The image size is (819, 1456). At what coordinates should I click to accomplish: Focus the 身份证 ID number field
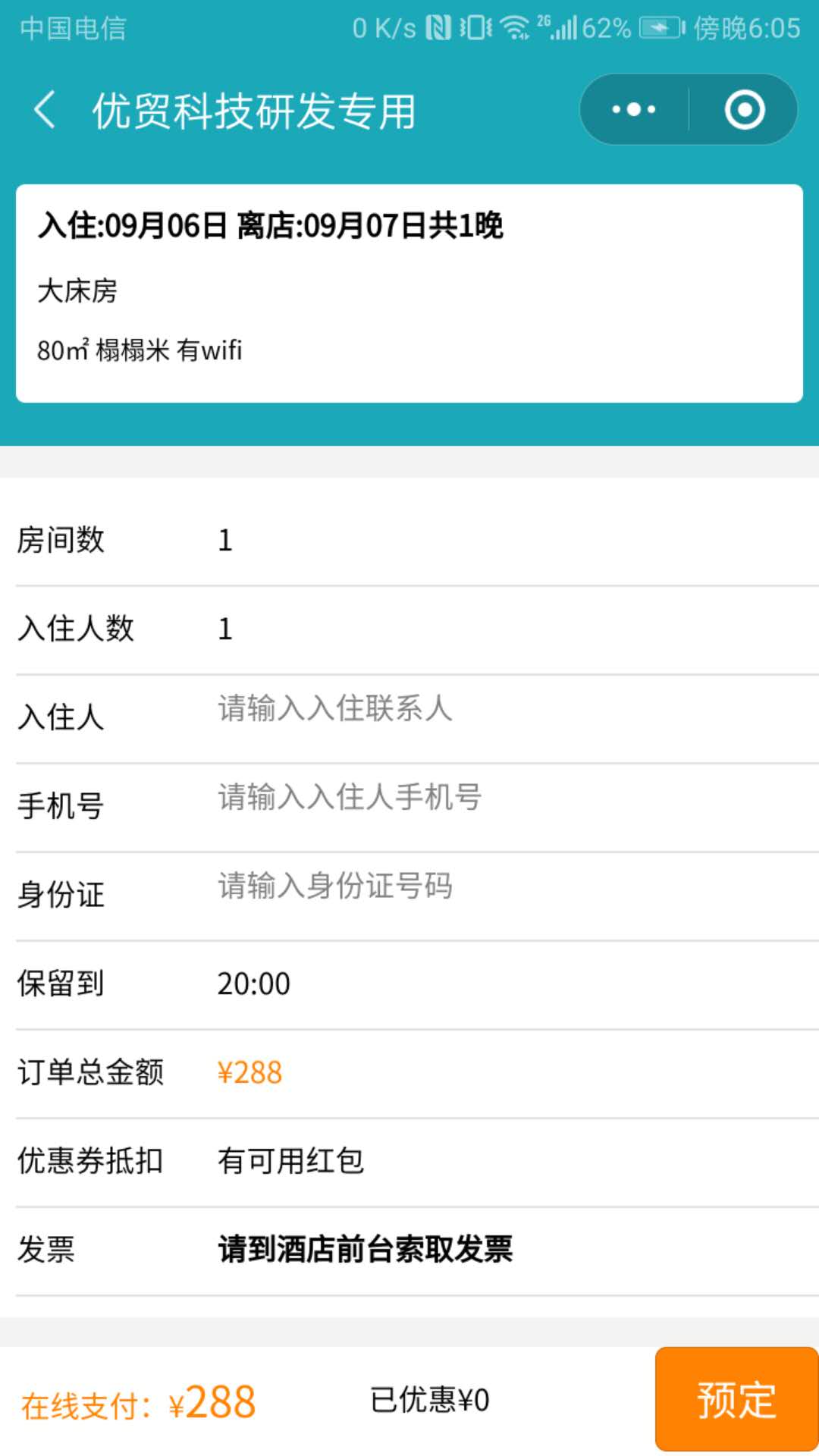(335, 886)
